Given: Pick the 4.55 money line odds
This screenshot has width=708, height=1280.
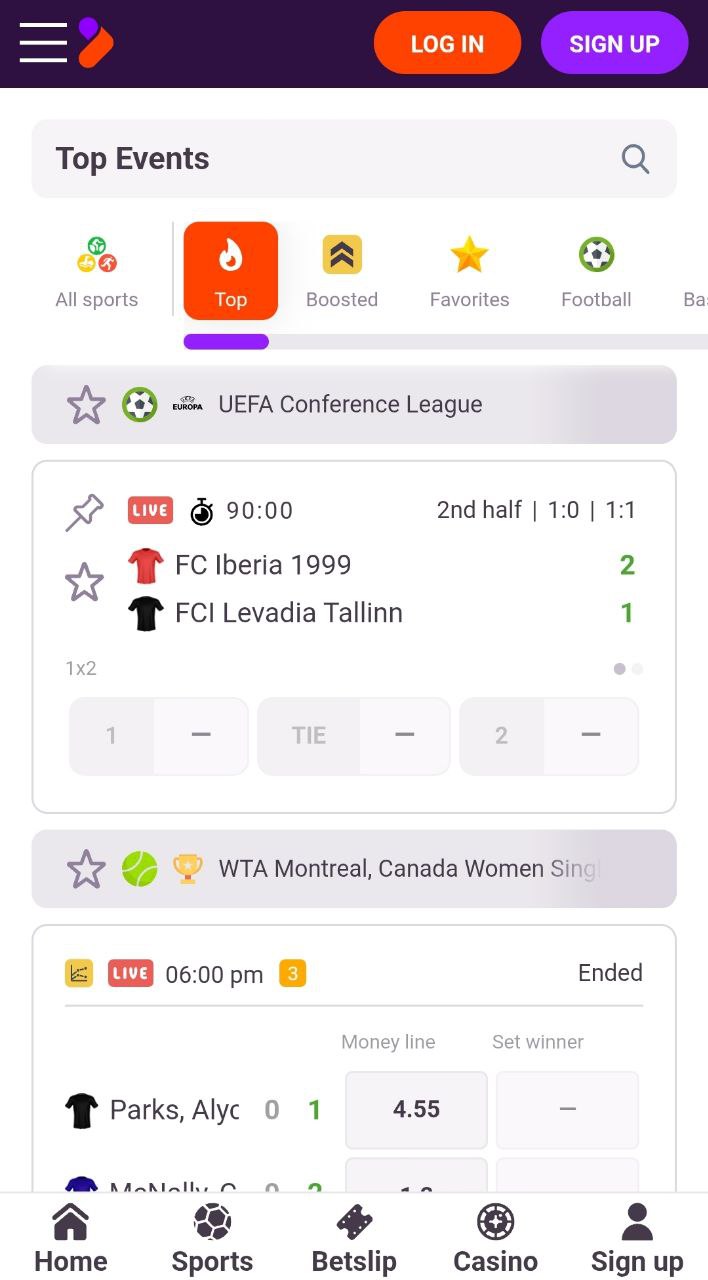Looking at the screenshot, I should (416, 1110).
